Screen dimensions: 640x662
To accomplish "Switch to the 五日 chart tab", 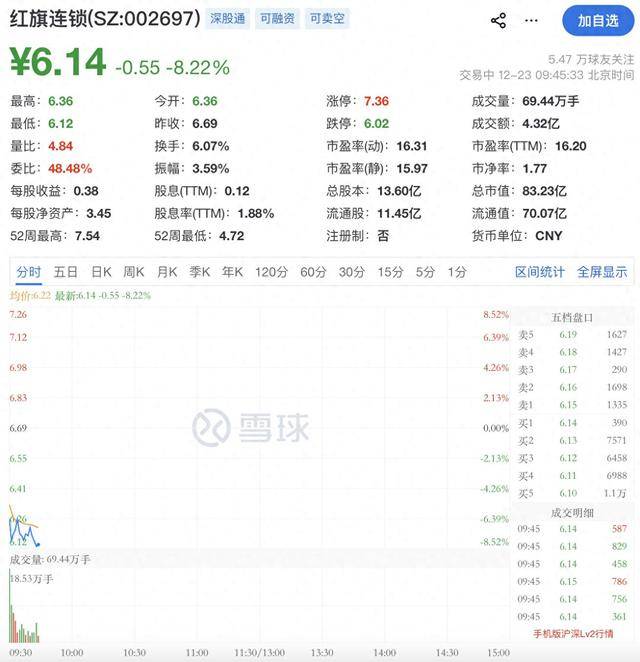I will click(66, 272).
